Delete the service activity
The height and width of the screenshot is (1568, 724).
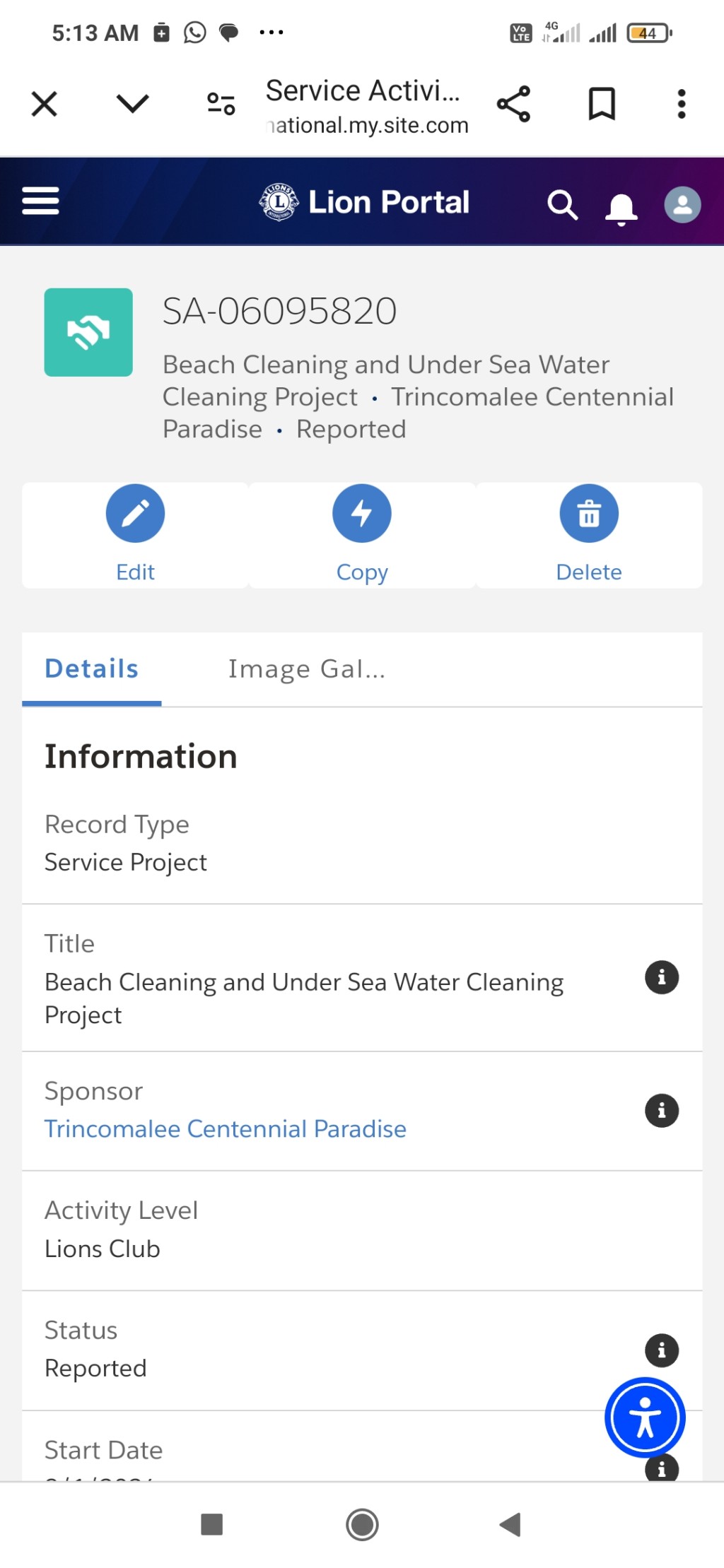(x=589, y=535)
